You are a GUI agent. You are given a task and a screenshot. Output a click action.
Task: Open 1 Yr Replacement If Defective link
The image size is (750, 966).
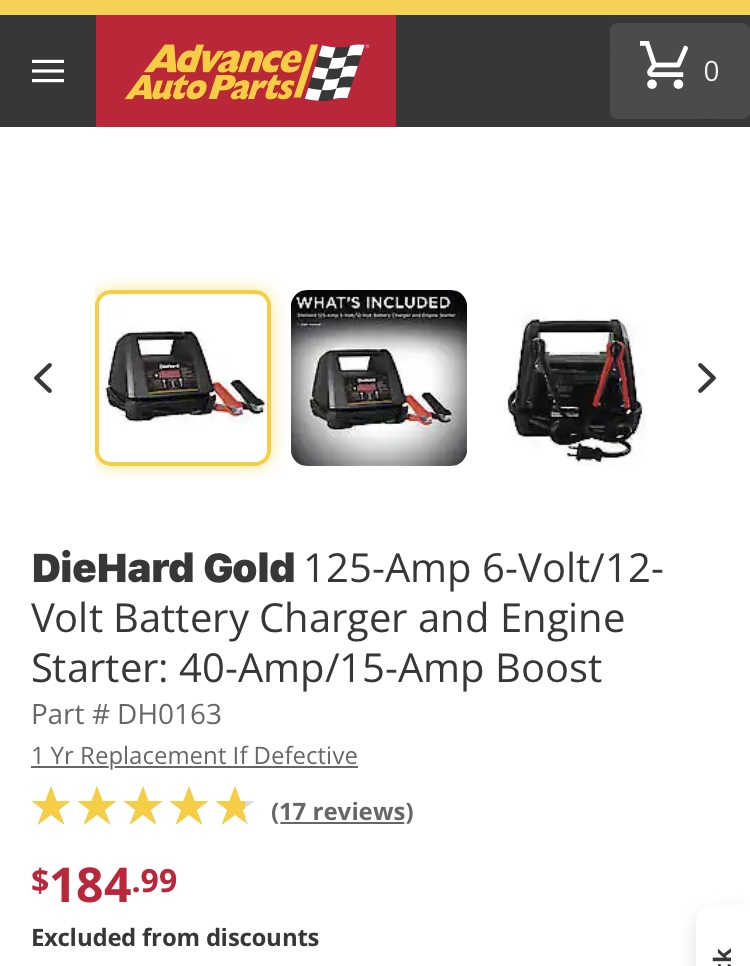point(194,755)
